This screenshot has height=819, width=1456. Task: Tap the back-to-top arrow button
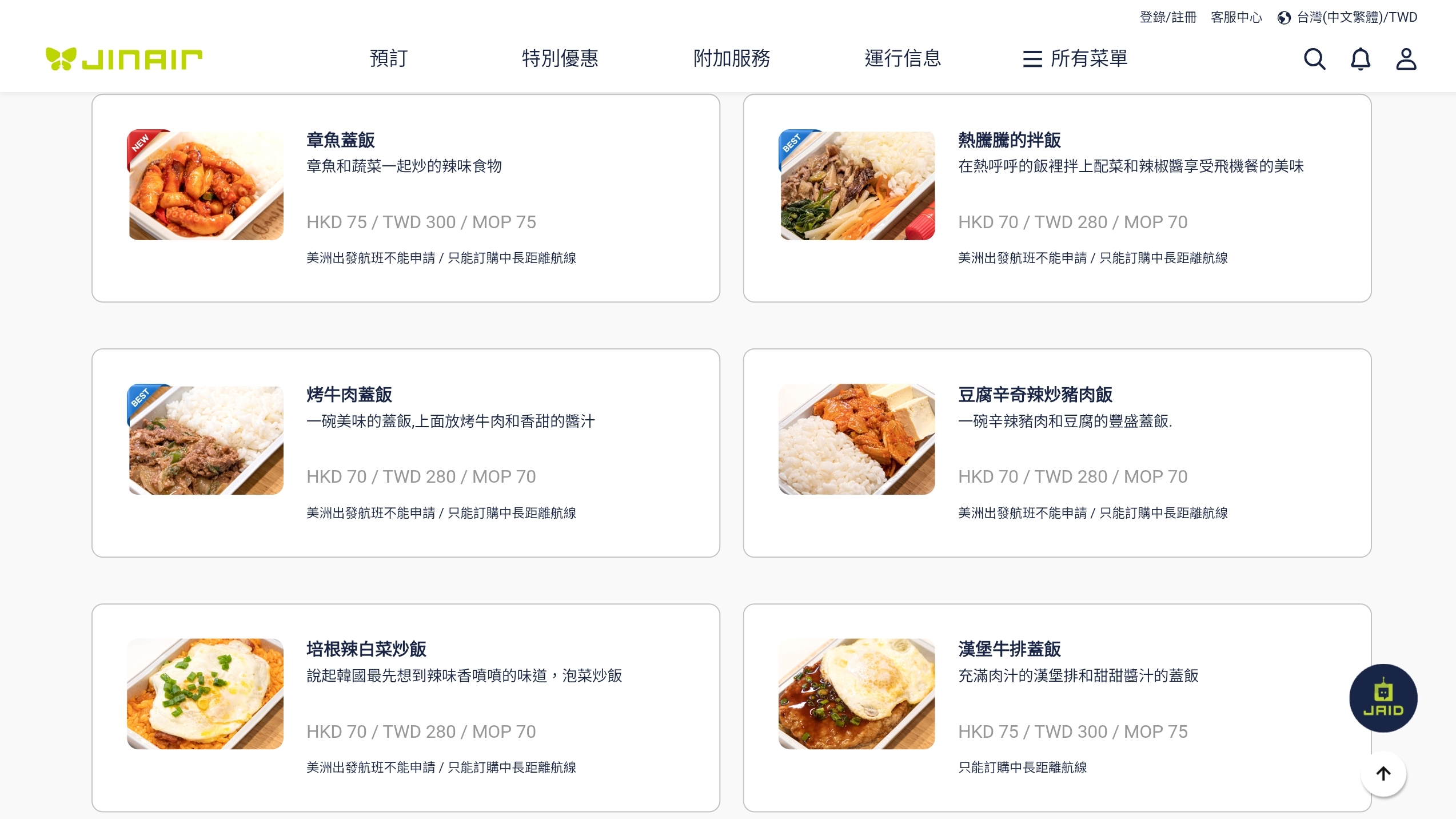[1383, 773]
